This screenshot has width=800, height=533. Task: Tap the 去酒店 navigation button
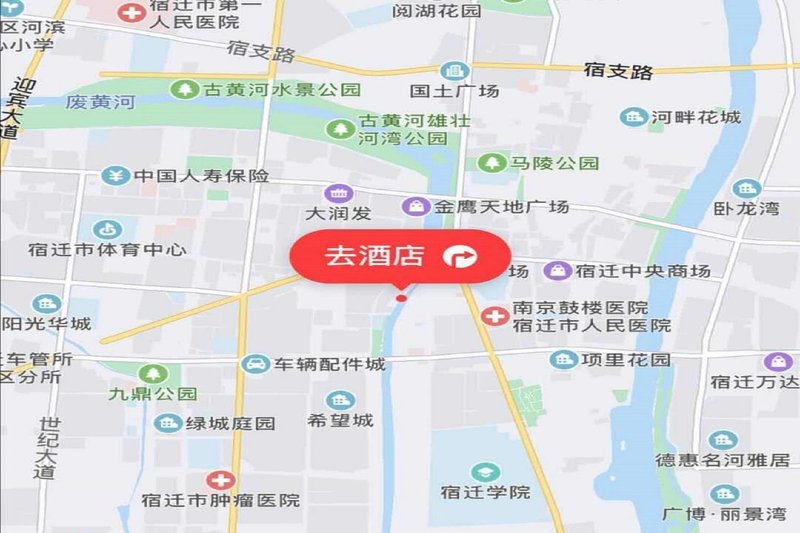tap(400, 257)
